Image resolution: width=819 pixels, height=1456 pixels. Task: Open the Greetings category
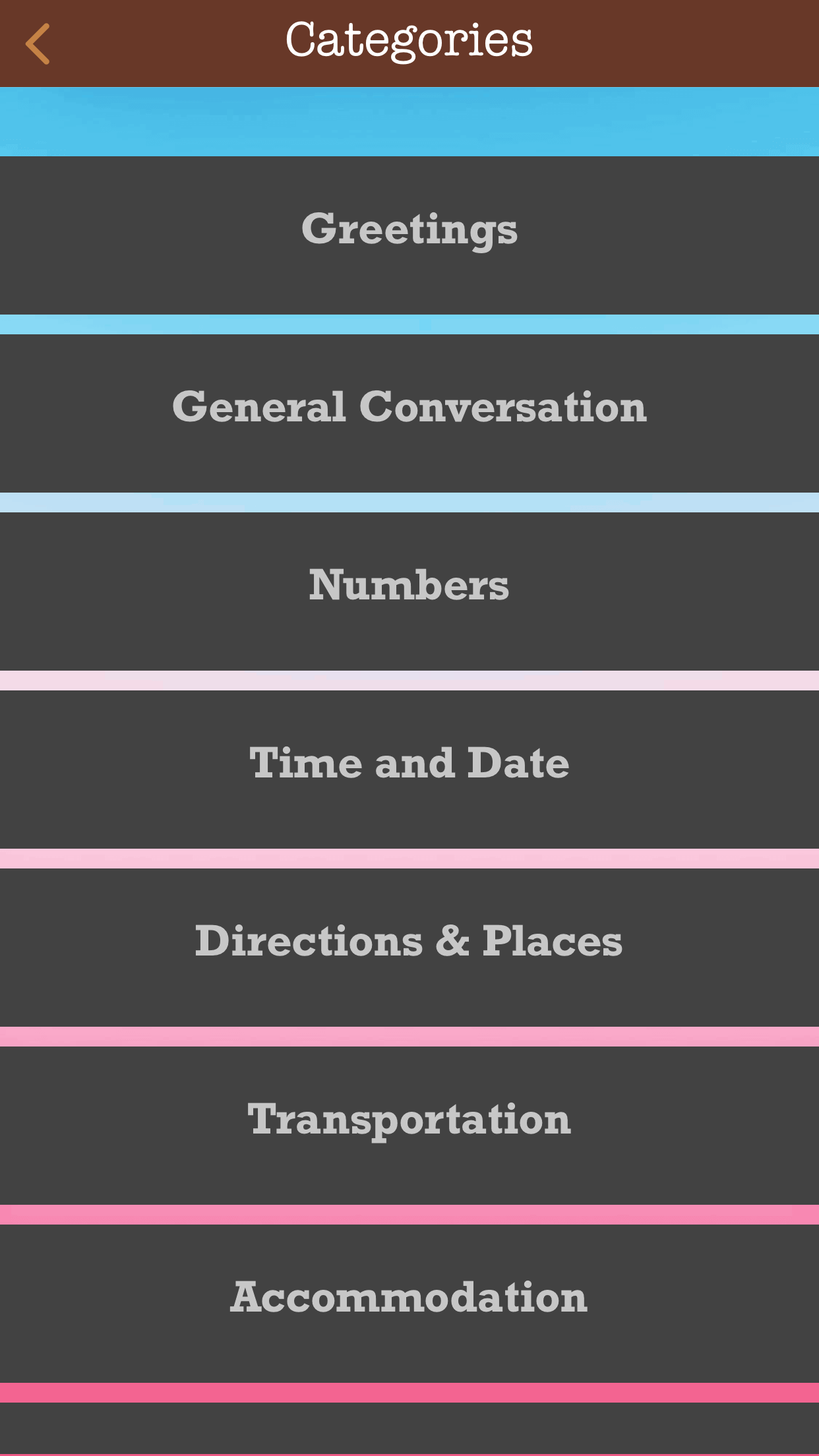pyautogui.click(x=409, y=235)
